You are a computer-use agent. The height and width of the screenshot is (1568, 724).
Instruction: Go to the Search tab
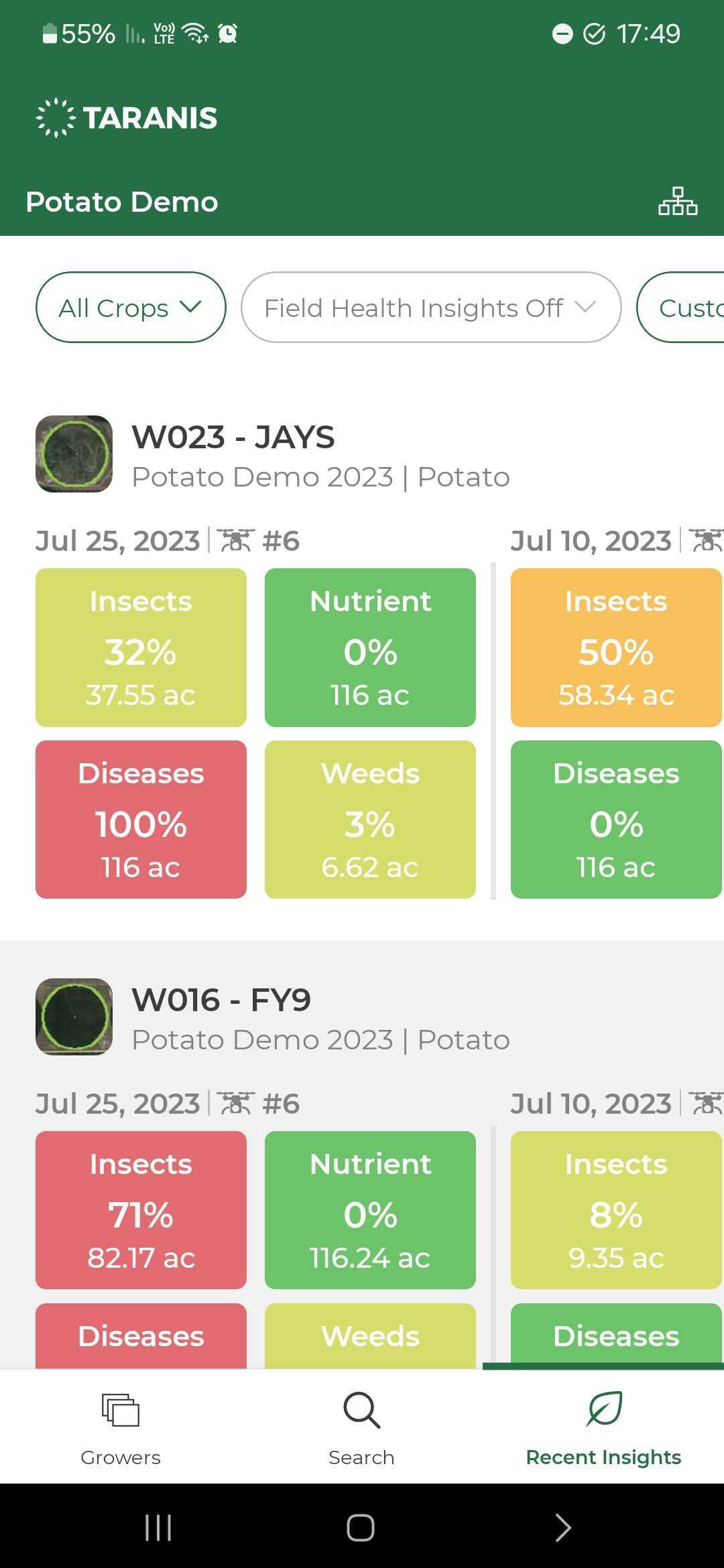[x=362, y=1427]
